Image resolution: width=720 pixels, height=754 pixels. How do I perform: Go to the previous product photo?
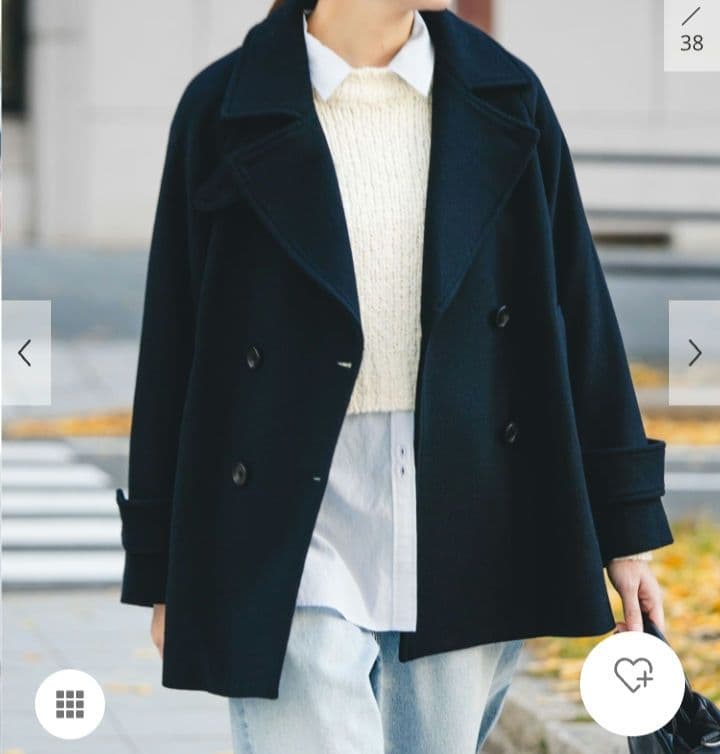(25, 353)
